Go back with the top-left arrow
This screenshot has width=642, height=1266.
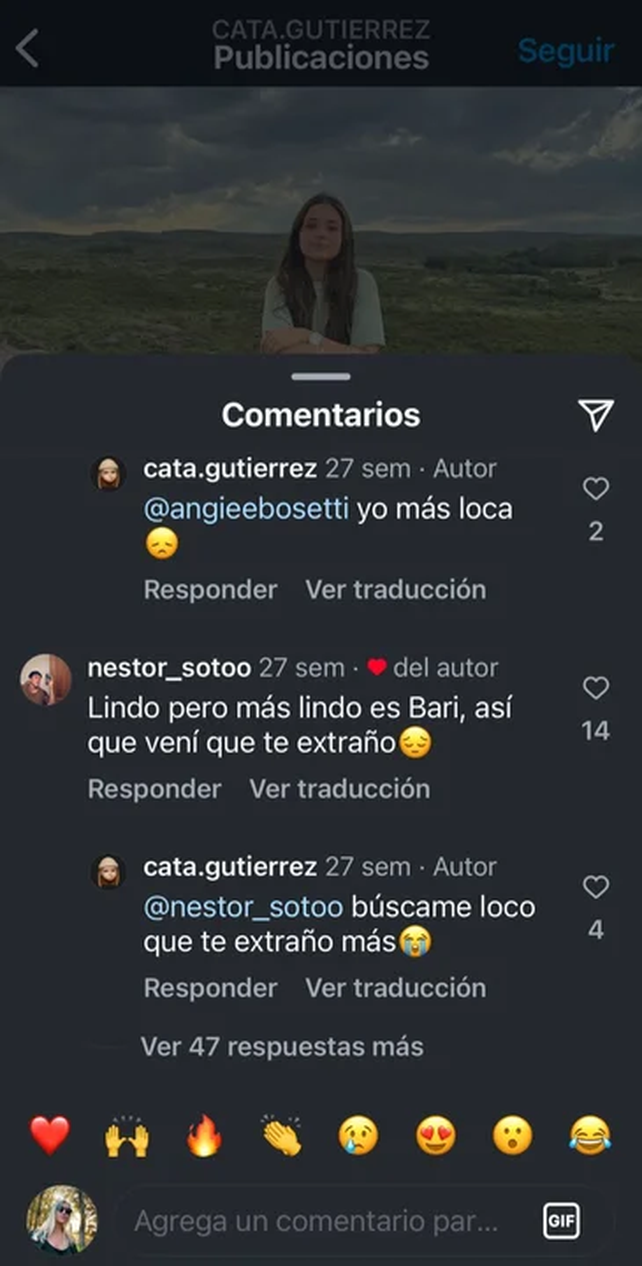pyautogui.click(x=27, y=48)
